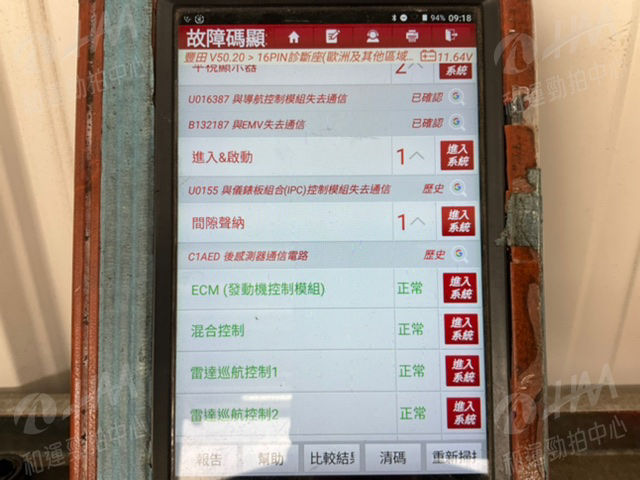Viewport: 640px width, 480px height.
Task: Enter the 進入&啟動 system
Action: 457,156
